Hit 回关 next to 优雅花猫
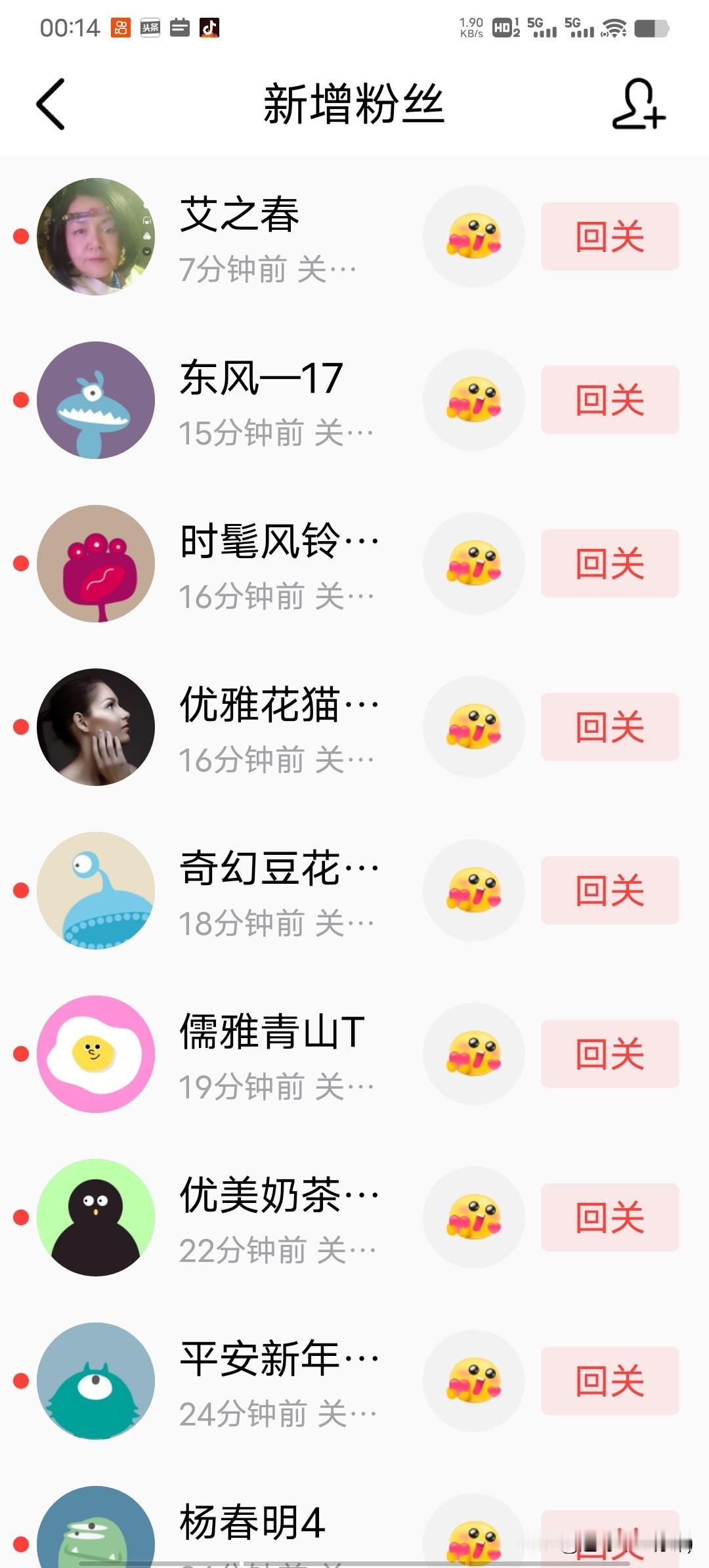This screenshot has width=709, height=1568. (609, 727)
